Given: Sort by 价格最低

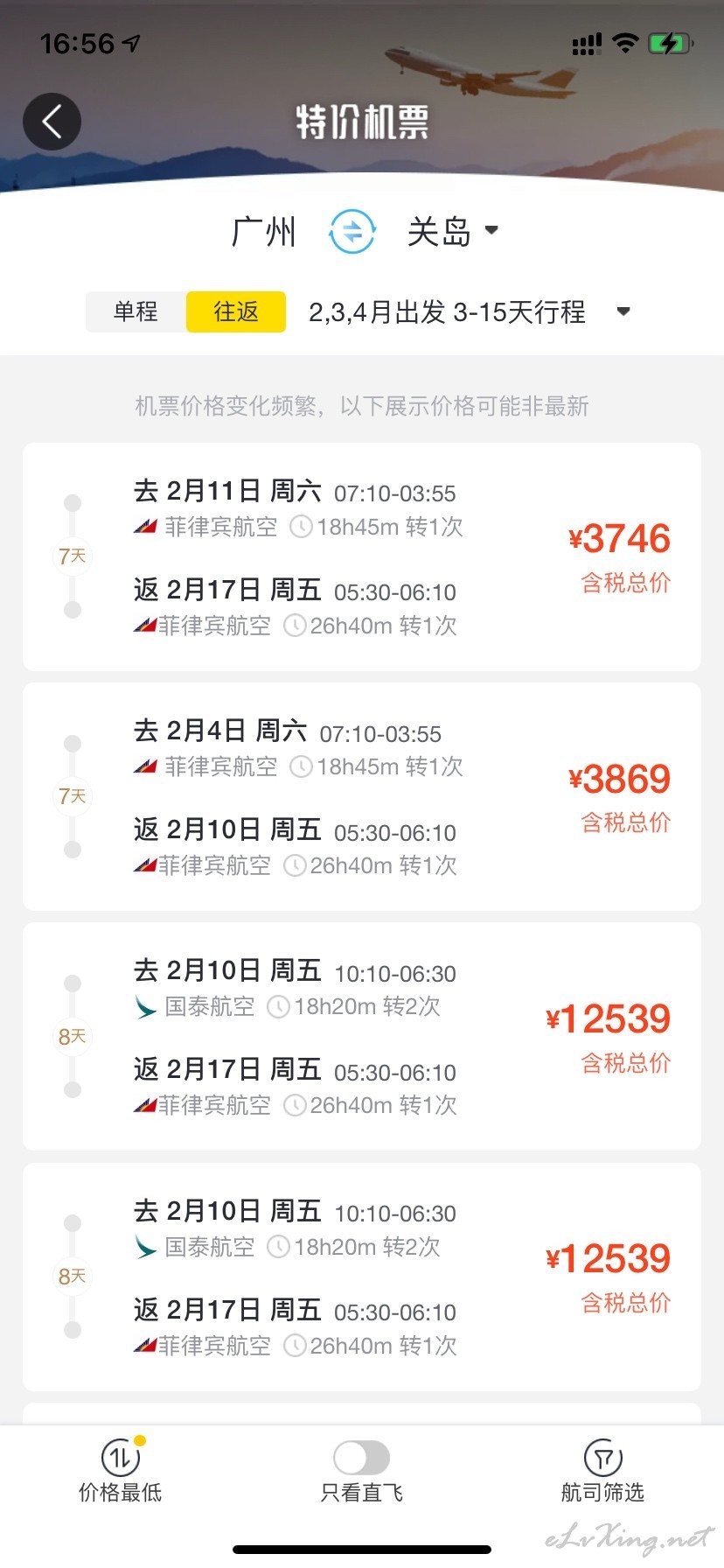Looking at the screenshot, I should pyautogui.click(x=121, y=1472).
